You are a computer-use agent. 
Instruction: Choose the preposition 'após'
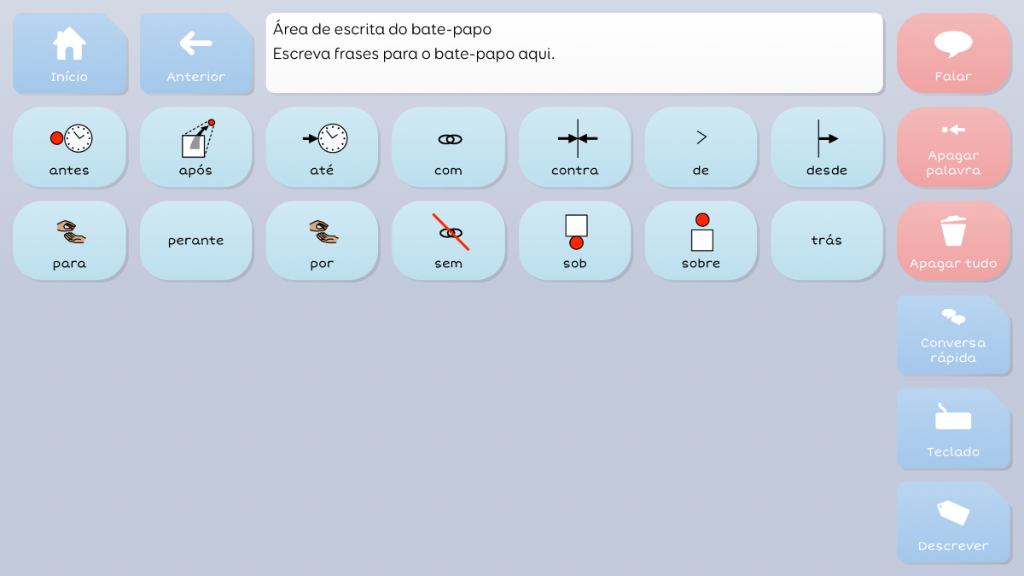195,147
